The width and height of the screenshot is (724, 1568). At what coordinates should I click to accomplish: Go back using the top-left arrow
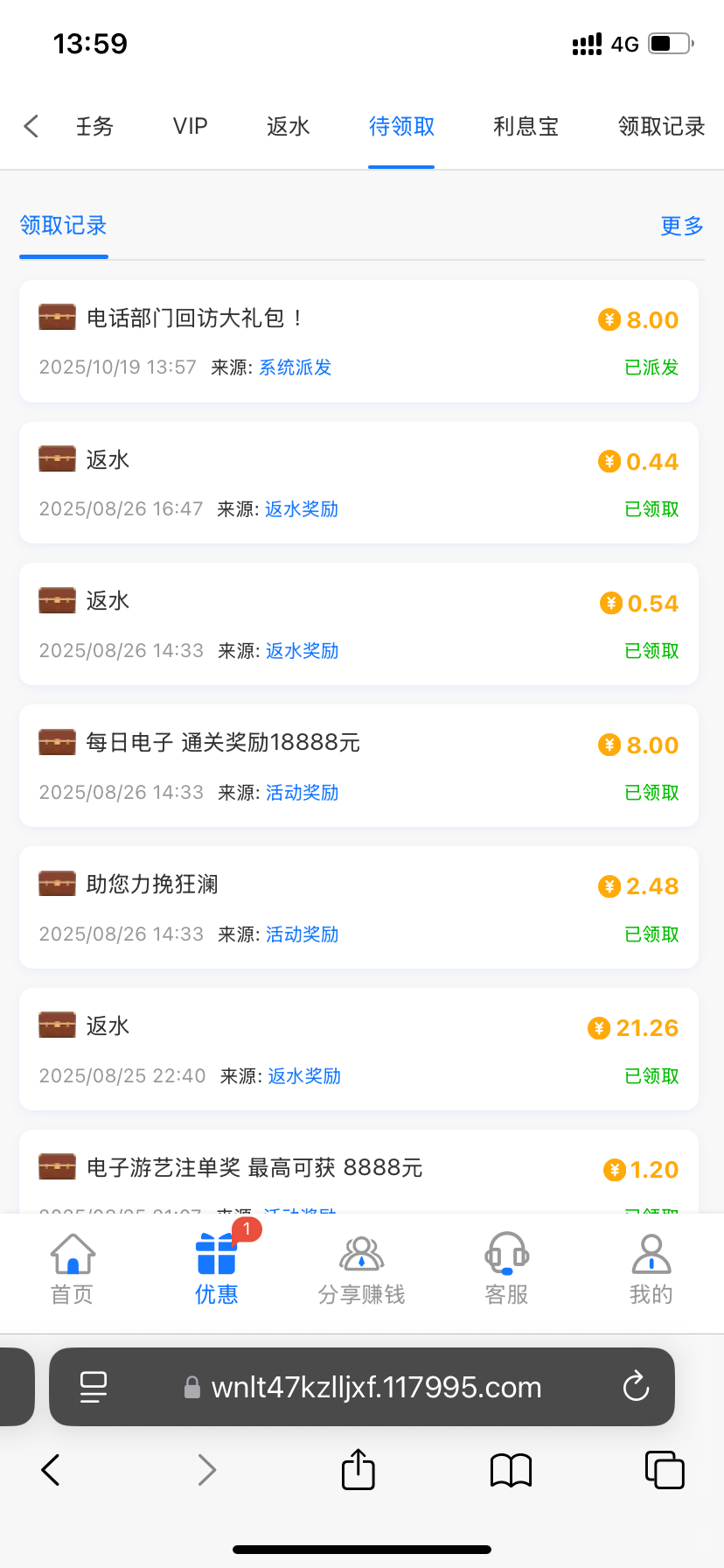coord(31,127)
